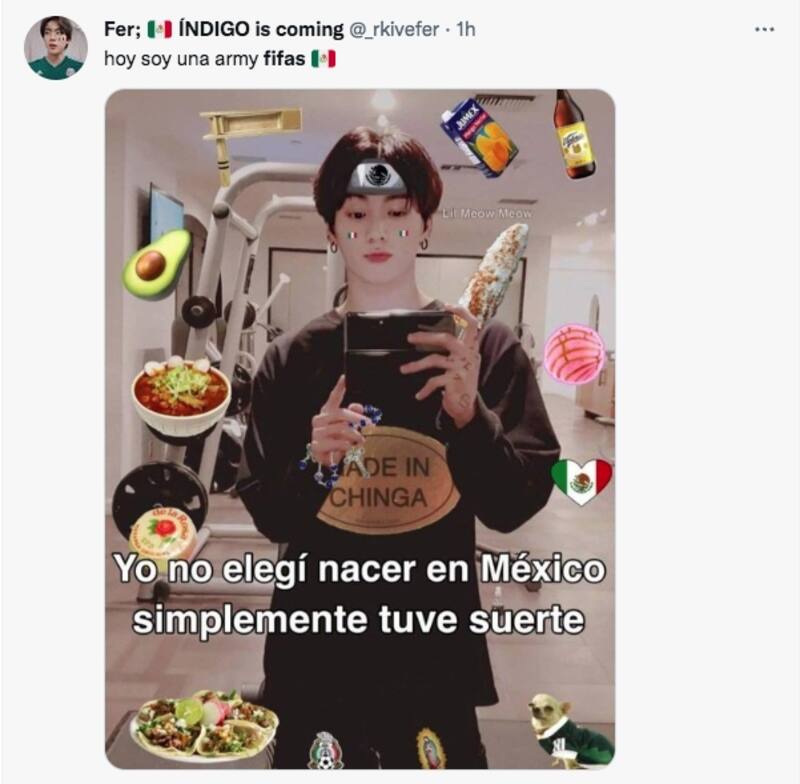Open the @_rkivefer profile handle

coord(396,30)
